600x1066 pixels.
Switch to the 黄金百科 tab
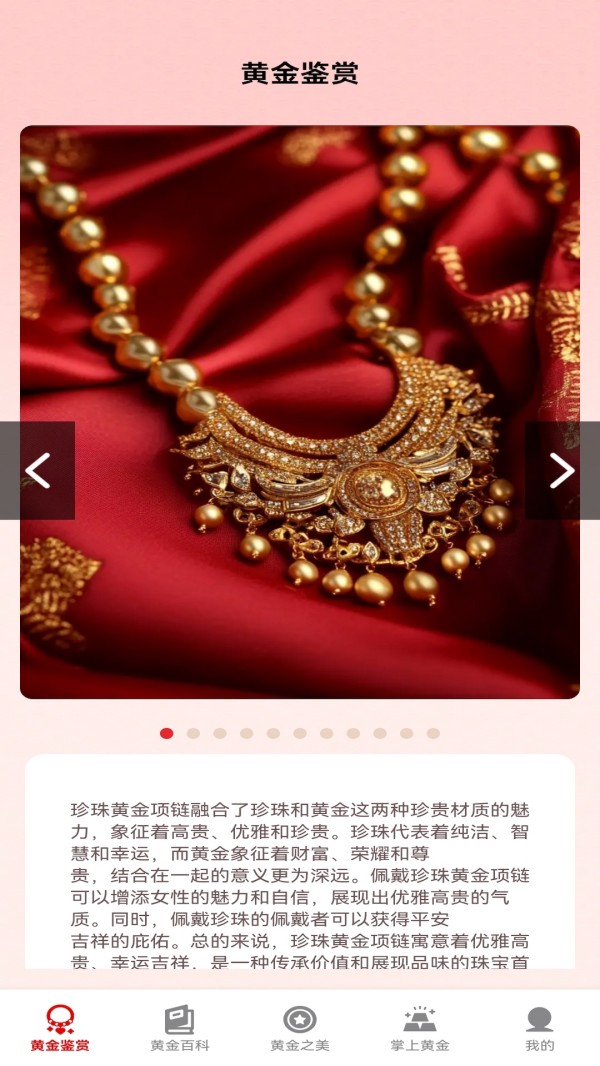[180, 1028]
